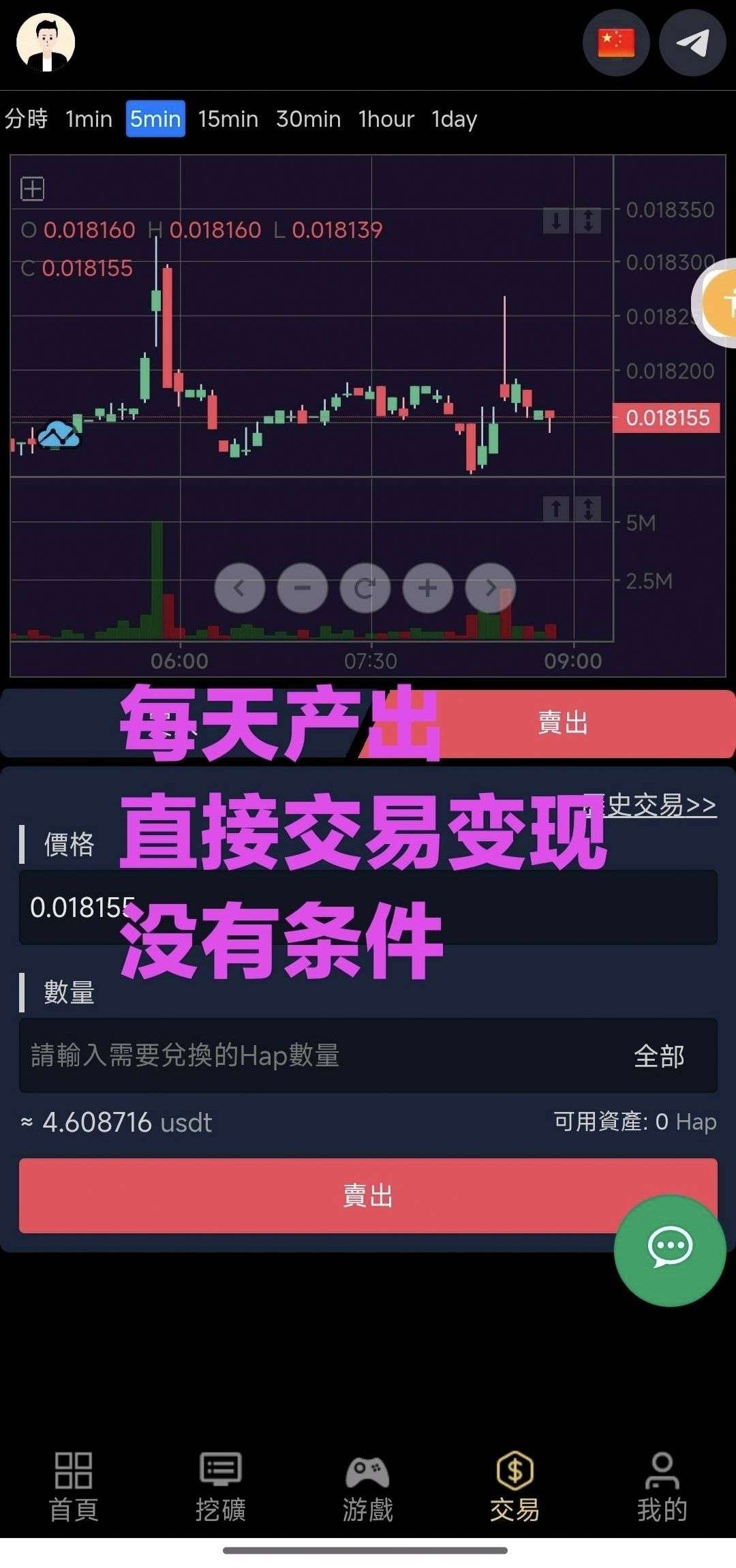Pan chart left with left chevron

(239, 588)
